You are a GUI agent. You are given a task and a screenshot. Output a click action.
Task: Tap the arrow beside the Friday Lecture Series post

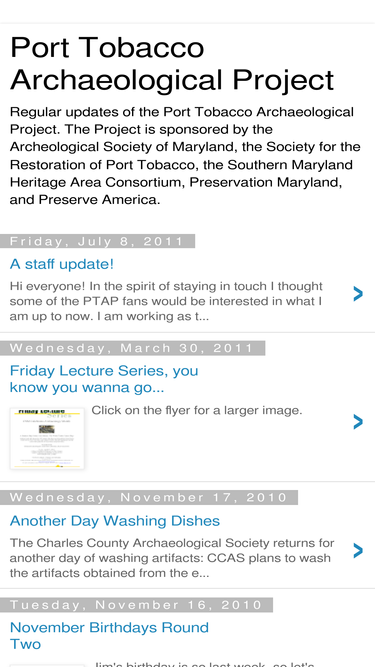(358, 422)
